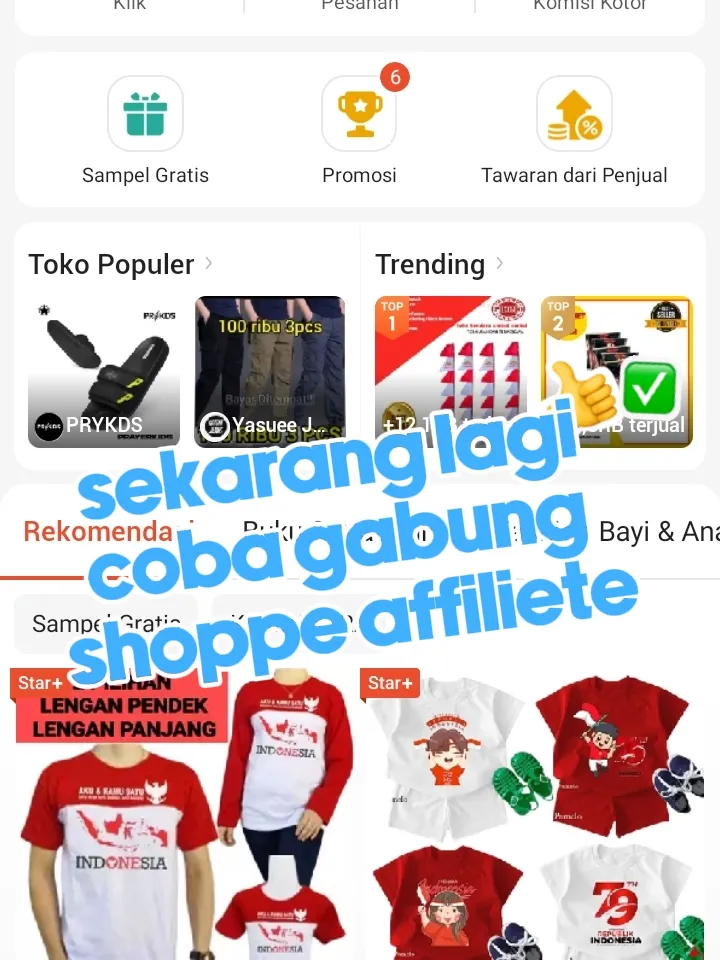This screenshot has height=960, width=720.
Task: Open the Yasuee shop tile
Action: (270, 371)
